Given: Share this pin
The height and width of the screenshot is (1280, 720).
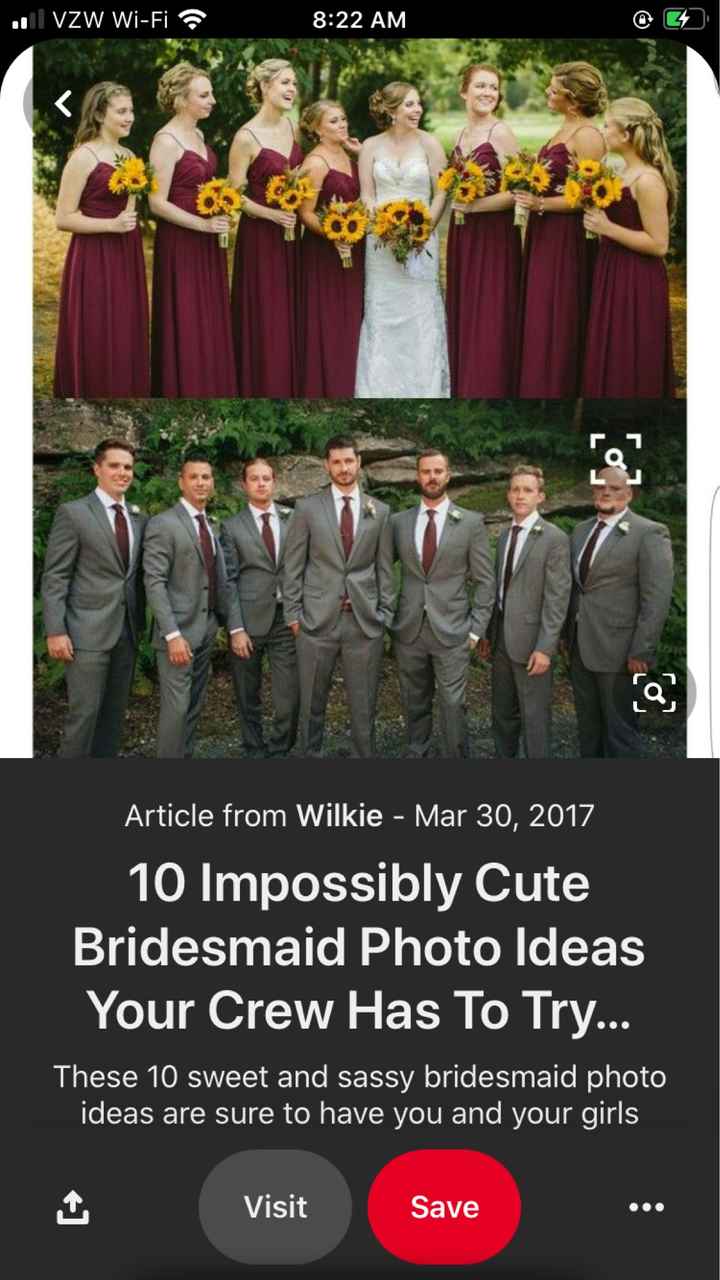Looking at the screenshot, I should pos(72,1208).
